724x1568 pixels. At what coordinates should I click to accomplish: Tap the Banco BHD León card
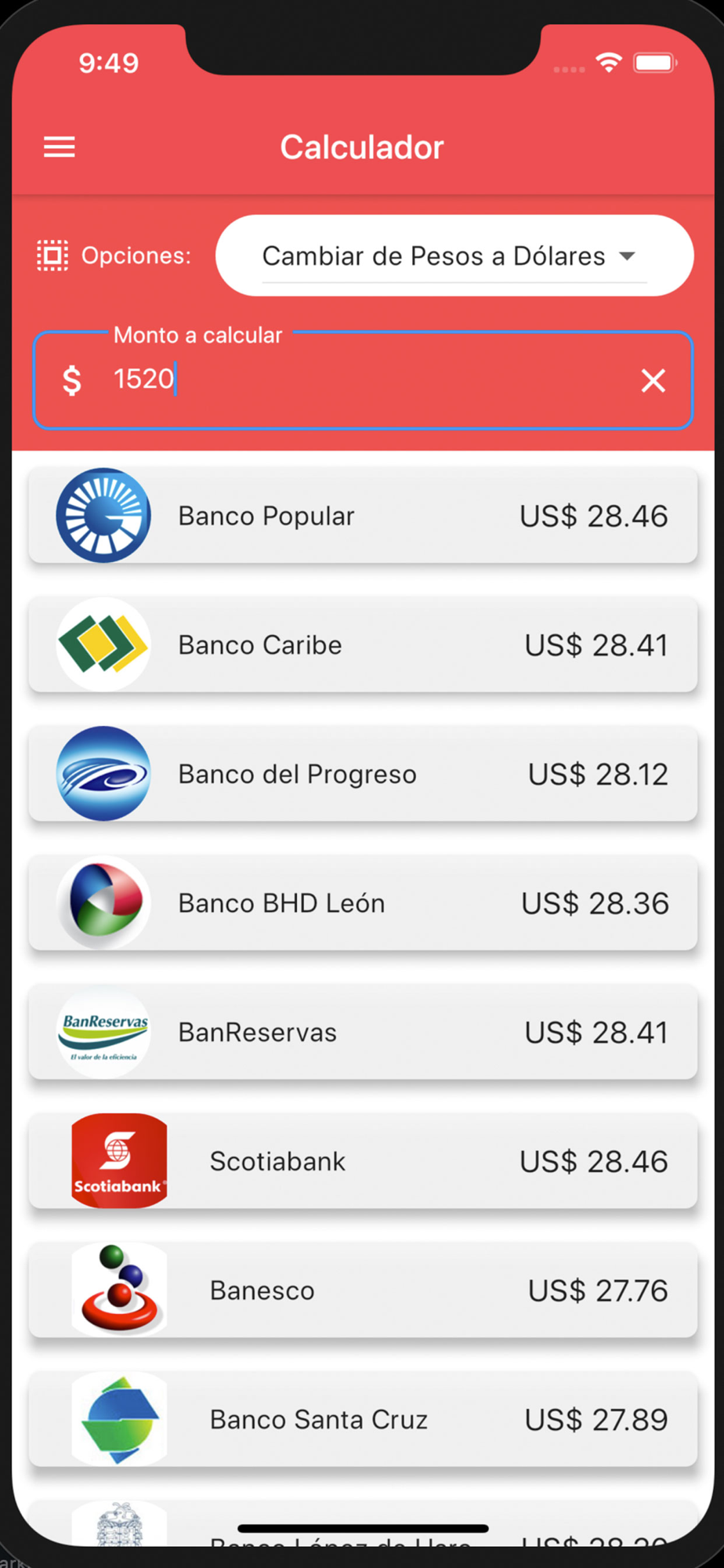[363, 902]
